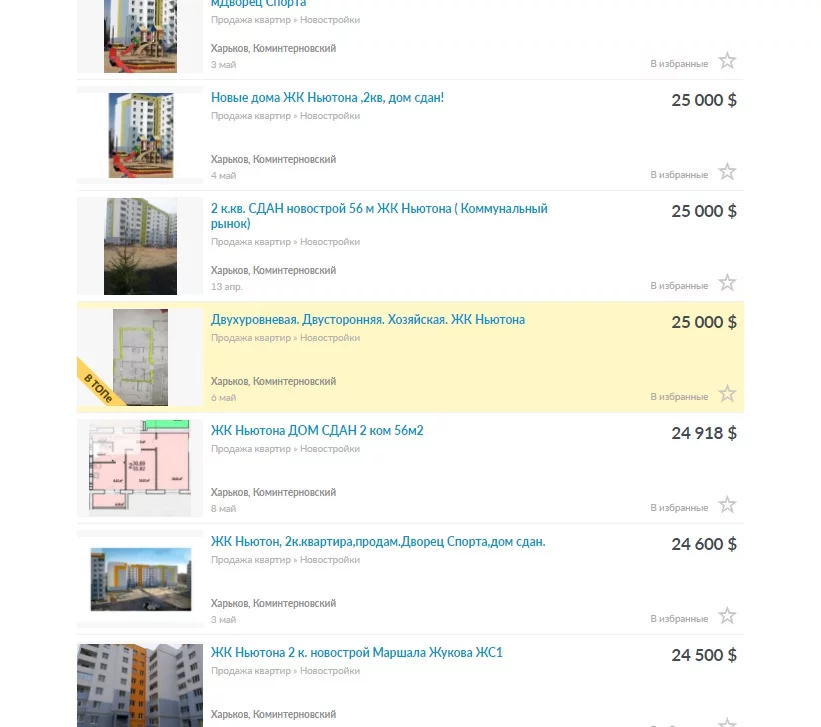This screenshot has width=821, height=727.
Task: View photo of "ЖК Ньютон, 2к.квартира" listing
Action: 140,579
